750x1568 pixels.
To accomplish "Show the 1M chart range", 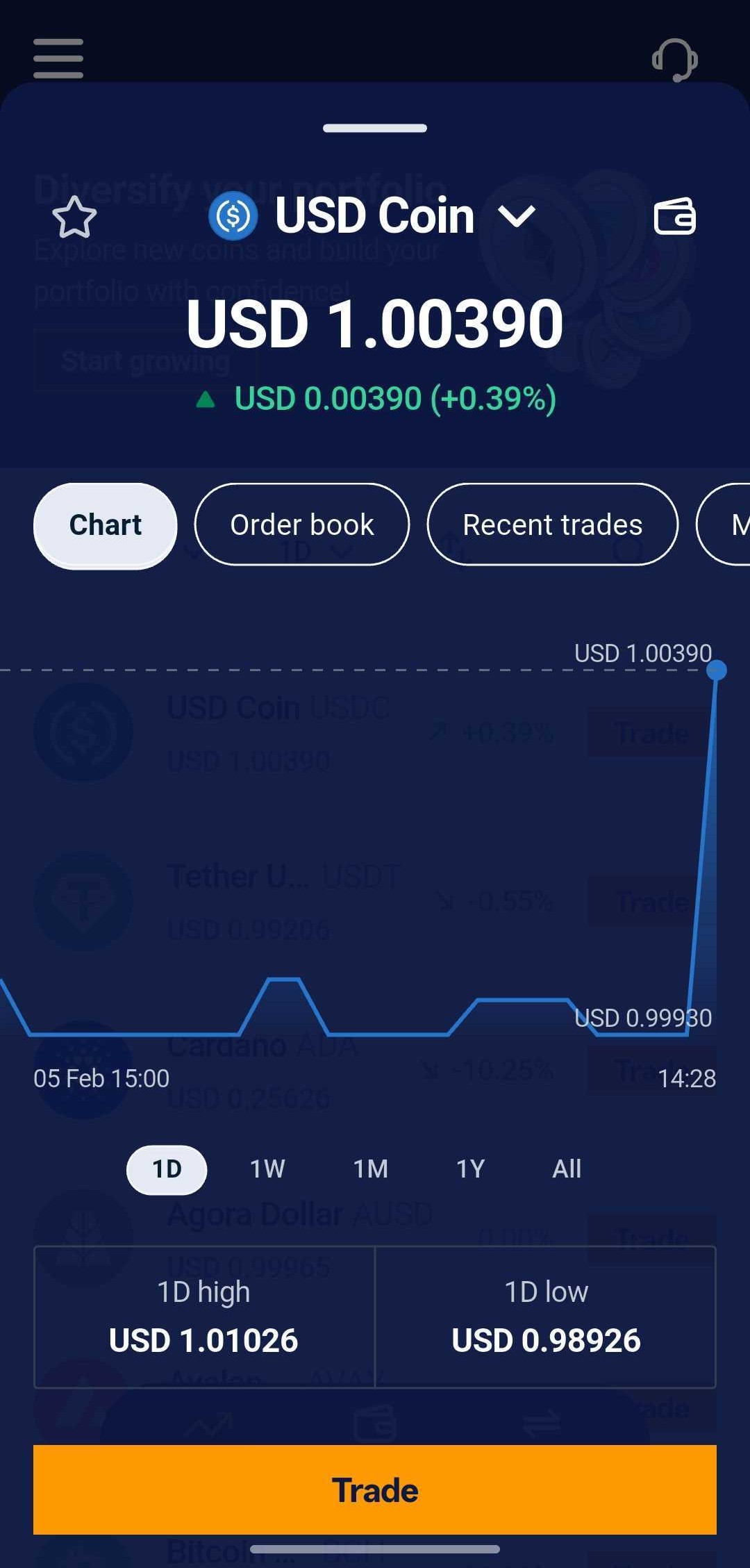I will click(x=370, y=1169).
